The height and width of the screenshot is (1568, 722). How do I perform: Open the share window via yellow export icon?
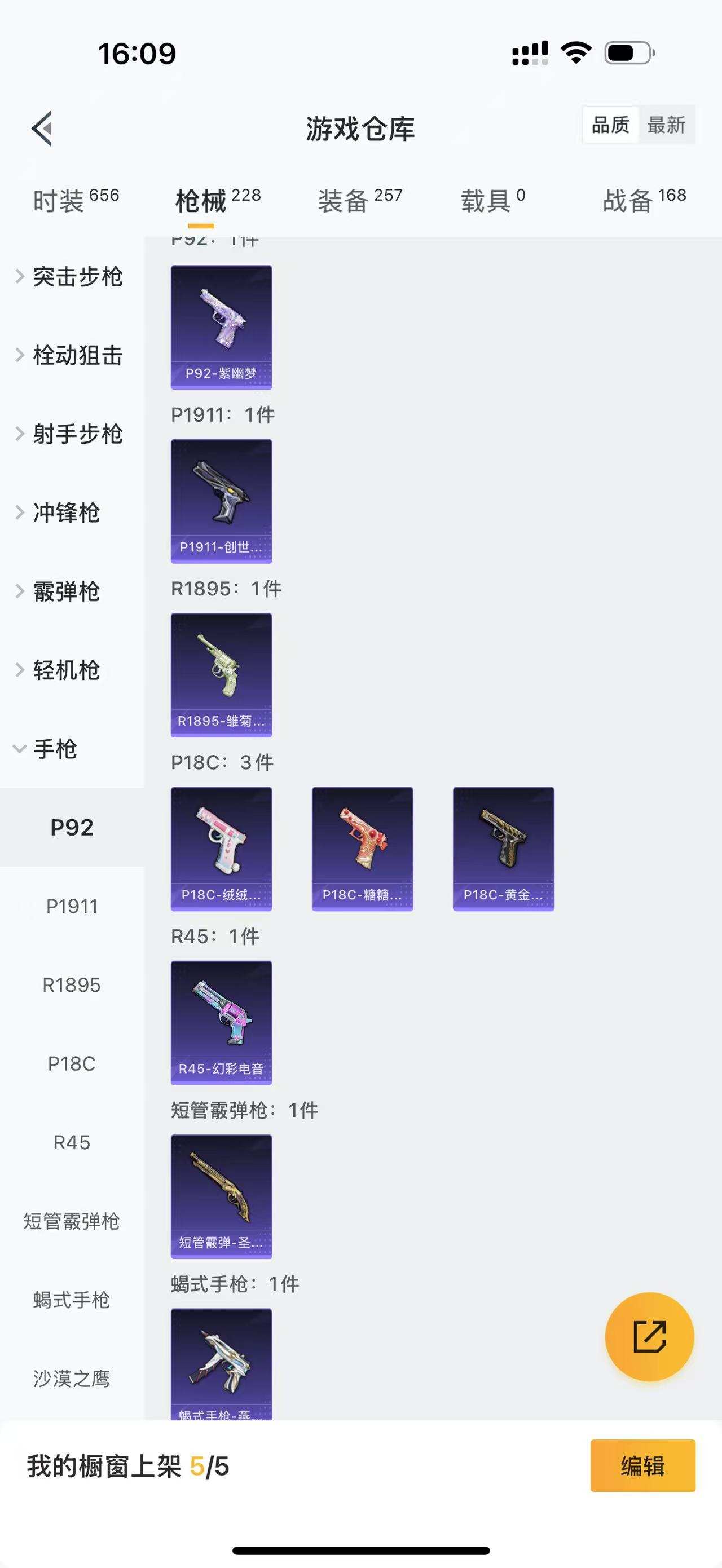click(648, 1336)
